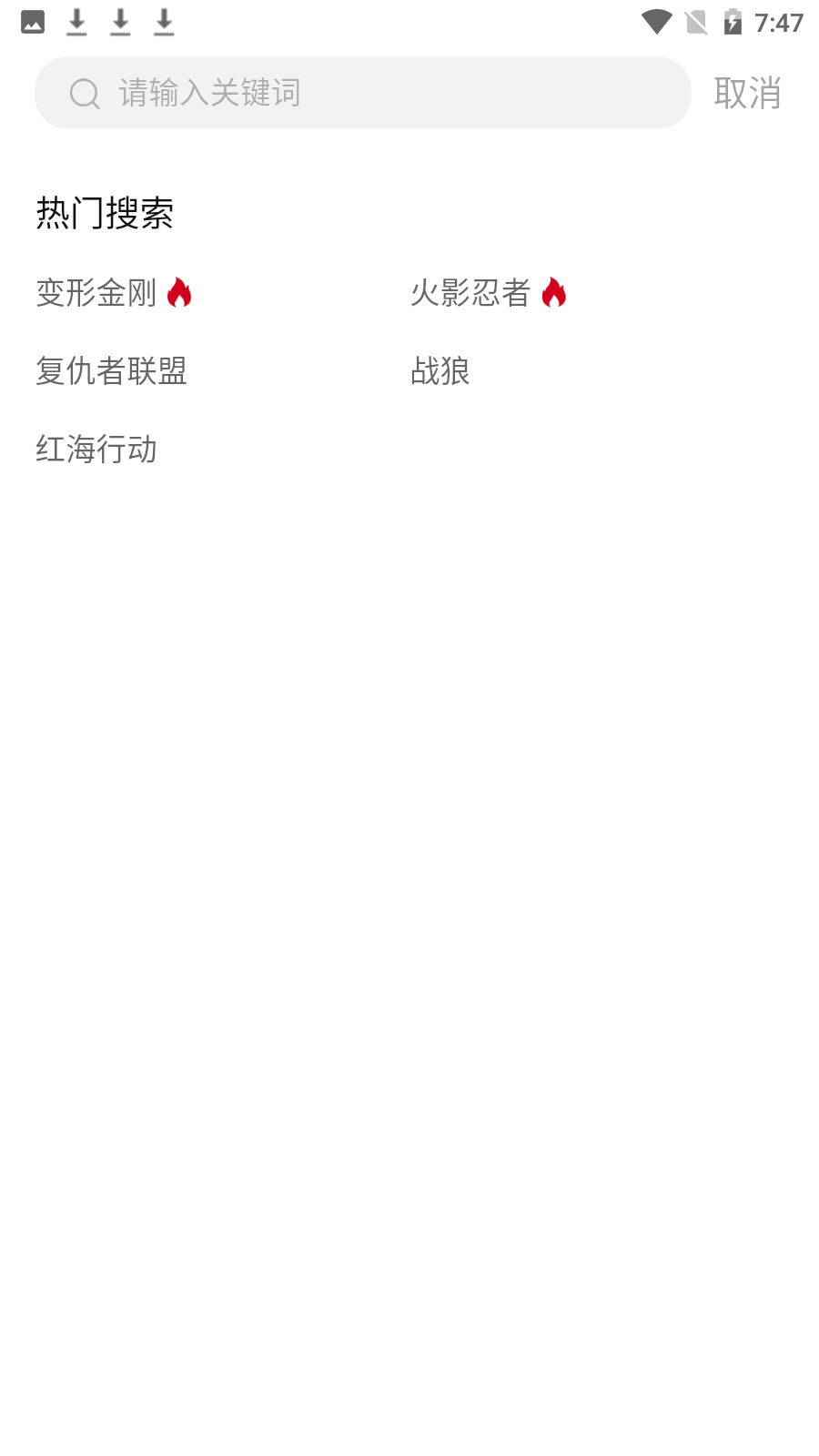Open hot search 战狼
This screenshot has width=819, height=1456.
coord(440,371)
